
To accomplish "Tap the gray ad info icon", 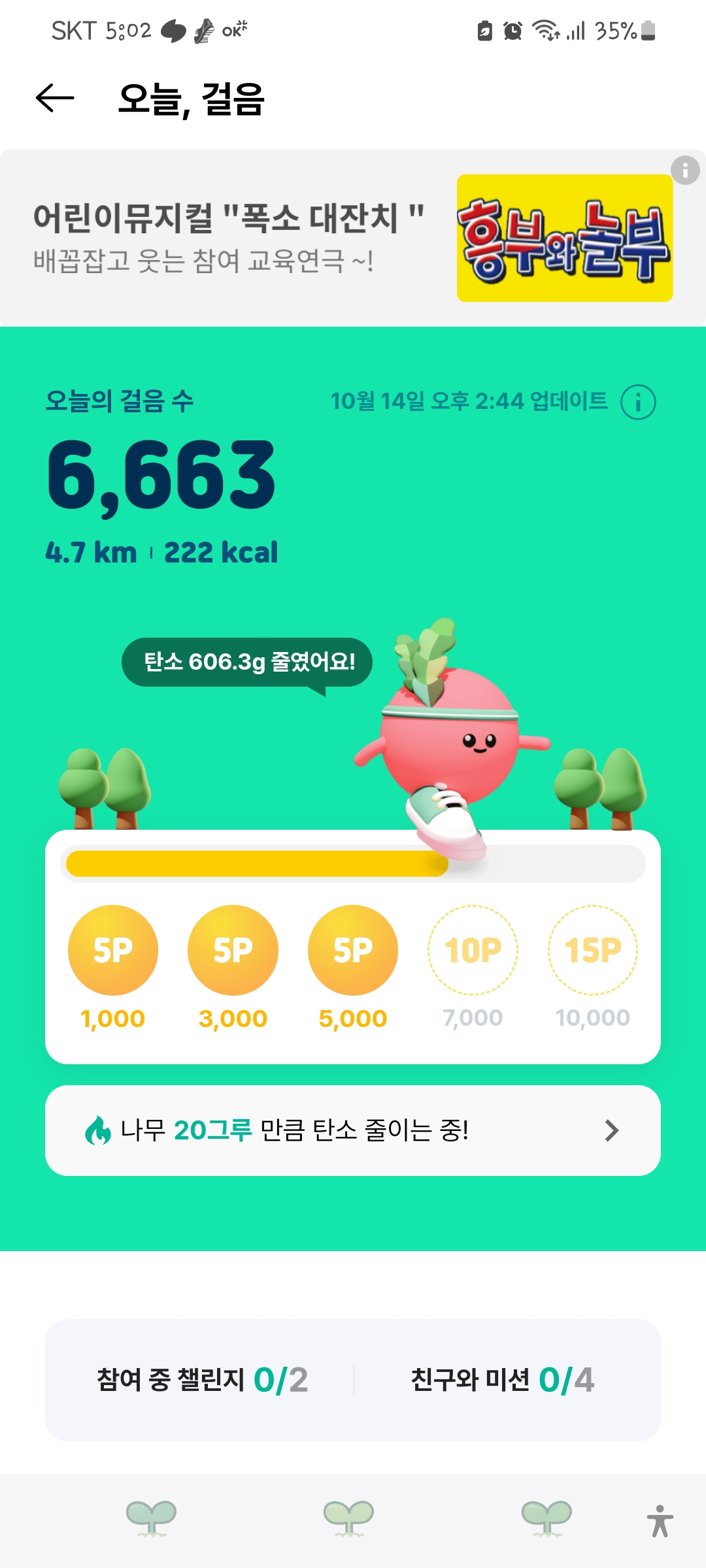I will pos(685,171).
